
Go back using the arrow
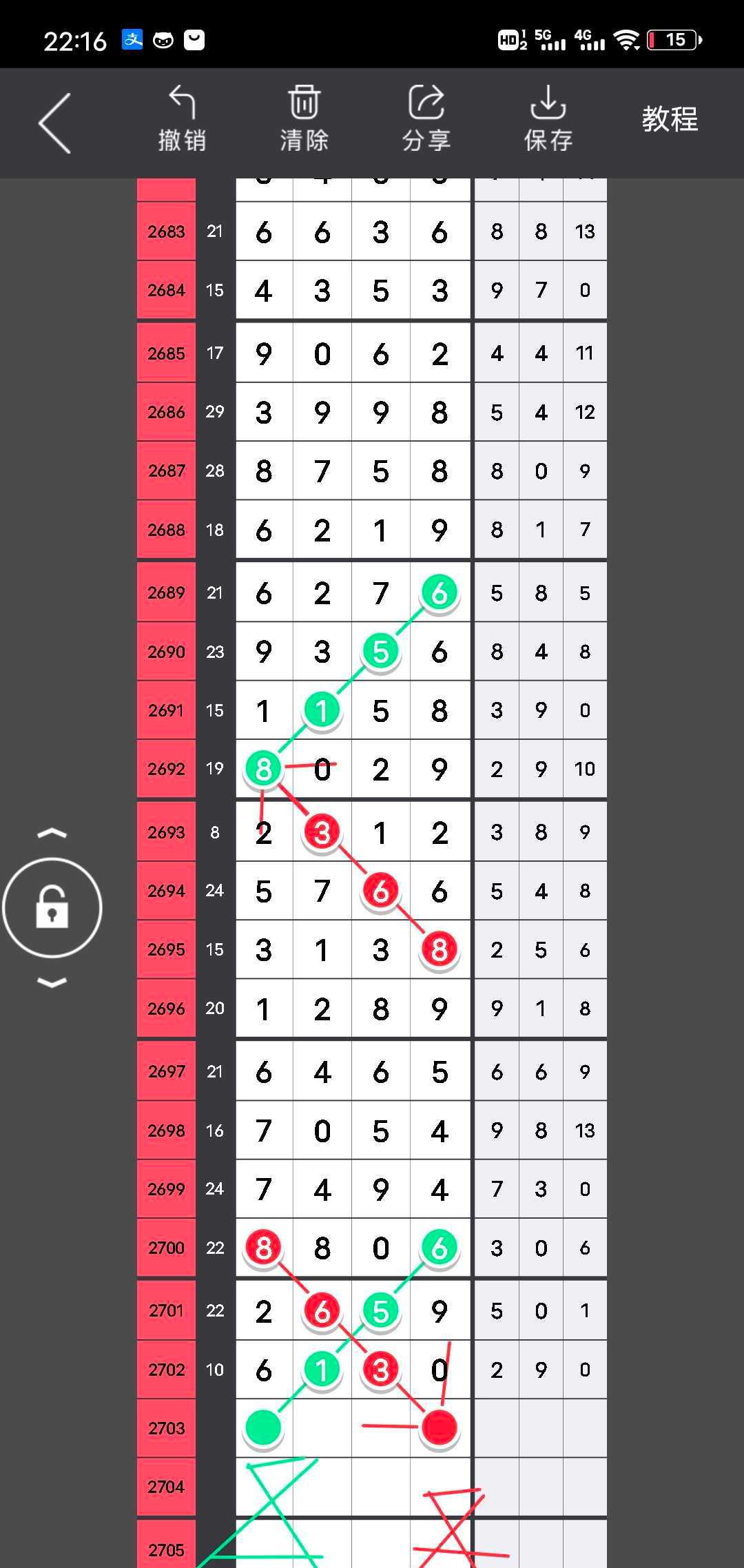(x=55, y=123)
